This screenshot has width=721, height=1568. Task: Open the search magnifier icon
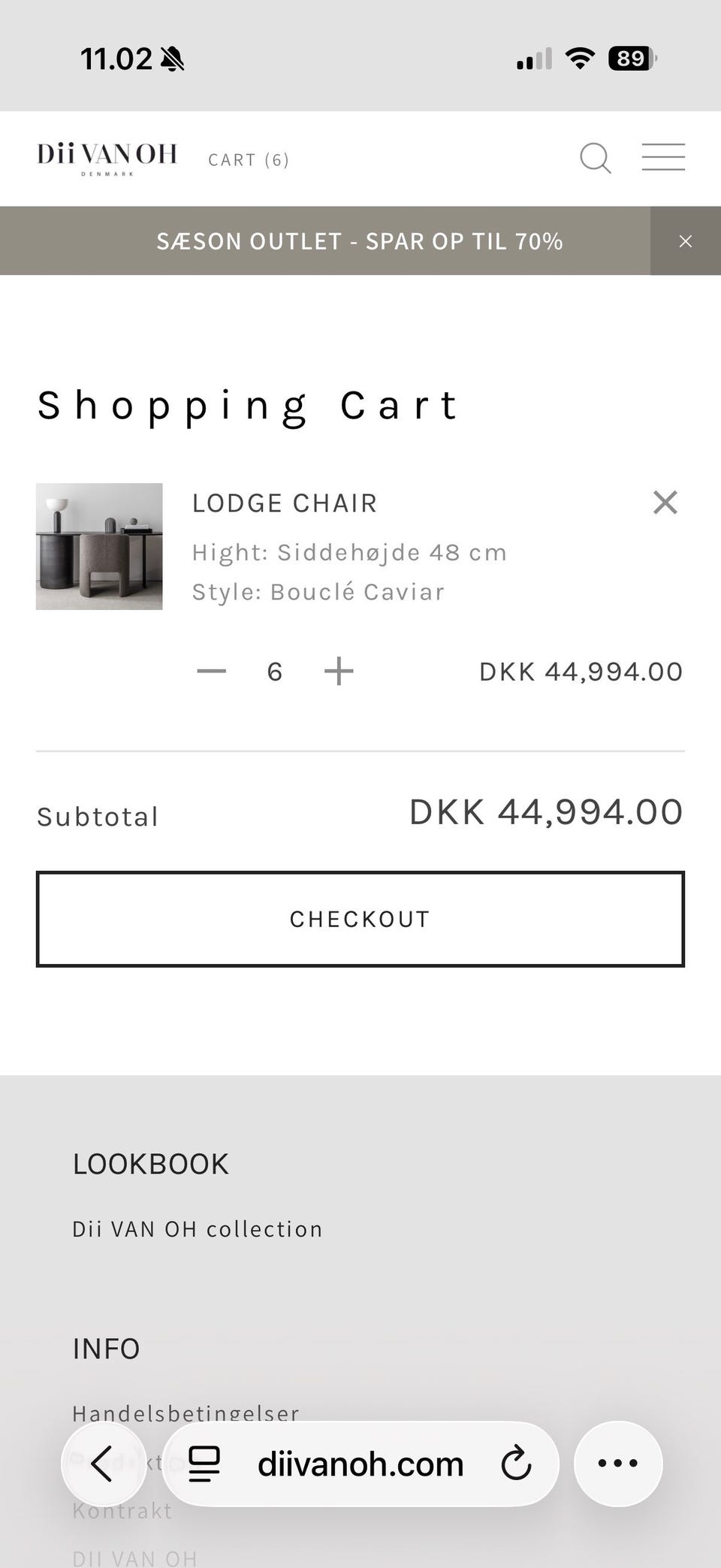596,159
